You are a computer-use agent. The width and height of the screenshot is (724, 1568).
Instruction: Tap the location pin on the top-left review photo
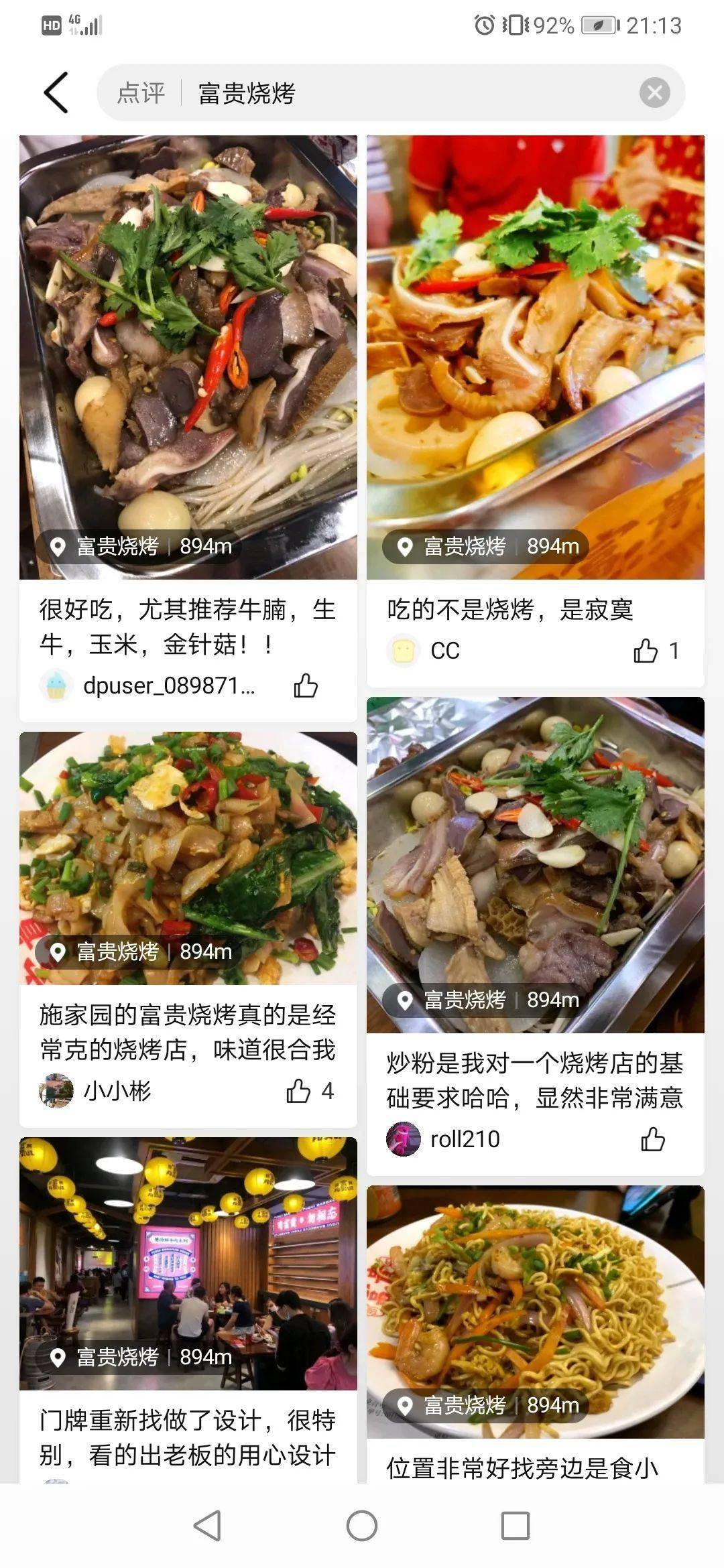[x=58, y=546]
